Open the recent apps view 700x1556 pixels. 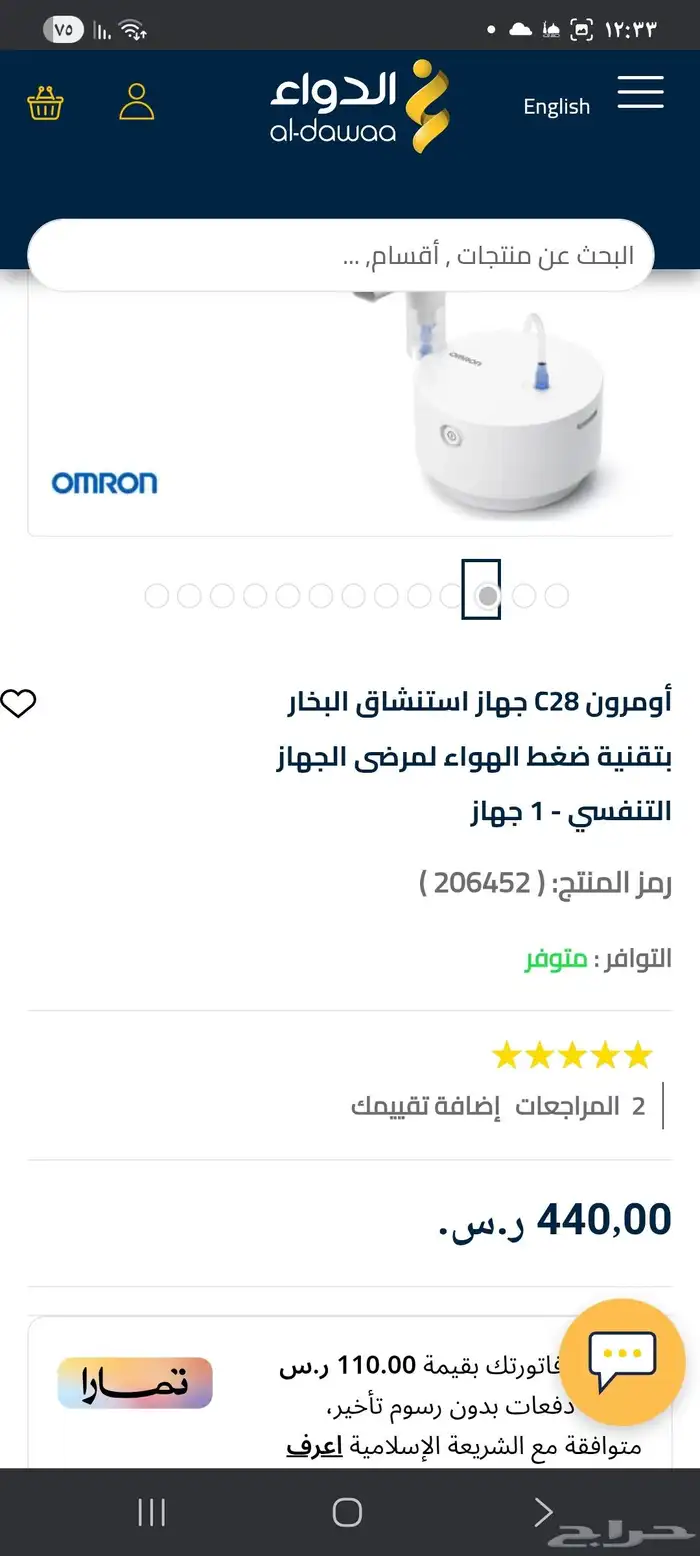(x=151, y=1512)
